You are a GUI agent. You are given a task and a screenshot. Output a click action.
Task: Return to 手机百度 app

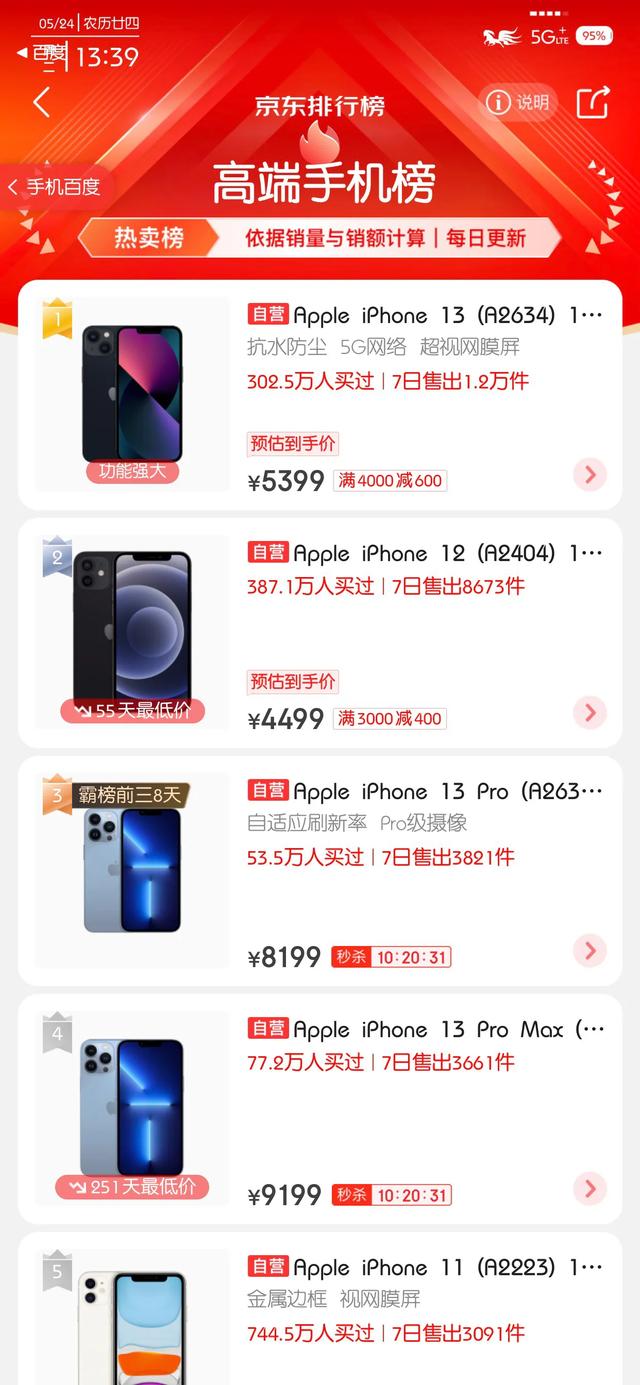(55, 187)
